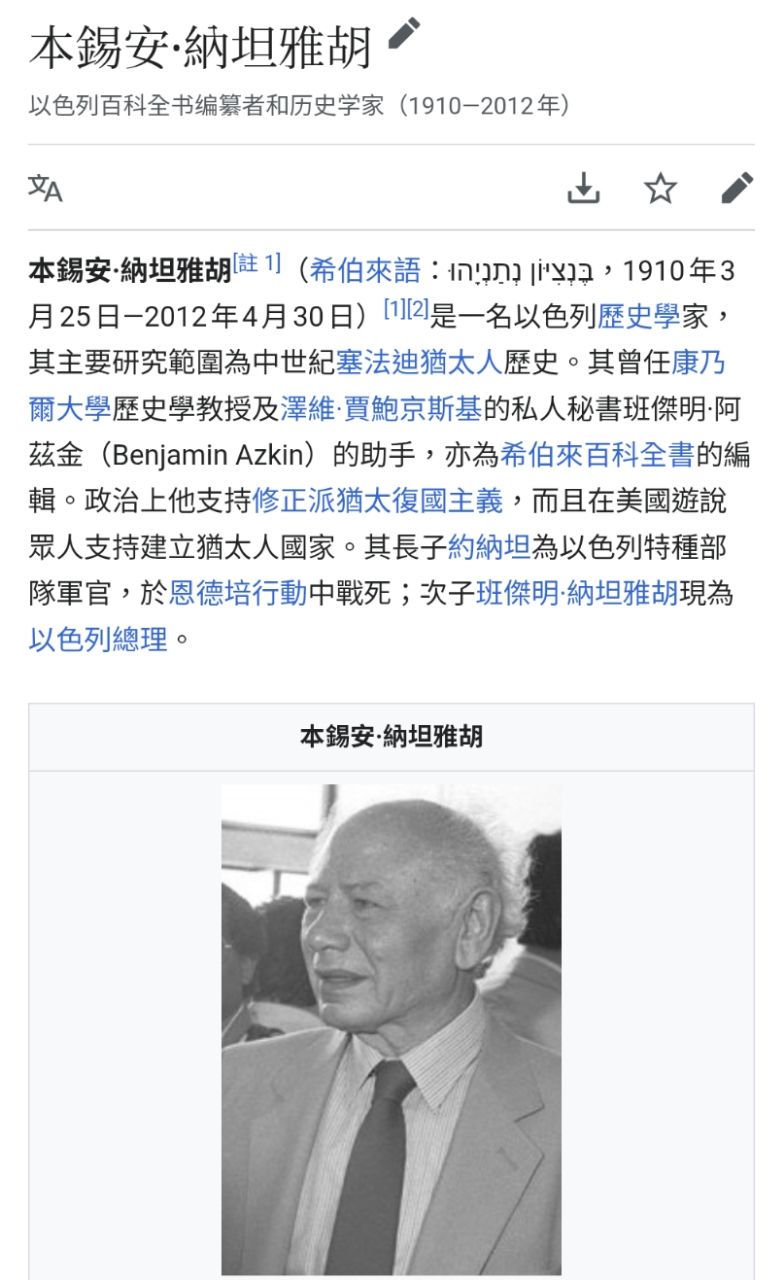
Task: Edit the page with the toolbar pencil
Action: coord(737,187)
